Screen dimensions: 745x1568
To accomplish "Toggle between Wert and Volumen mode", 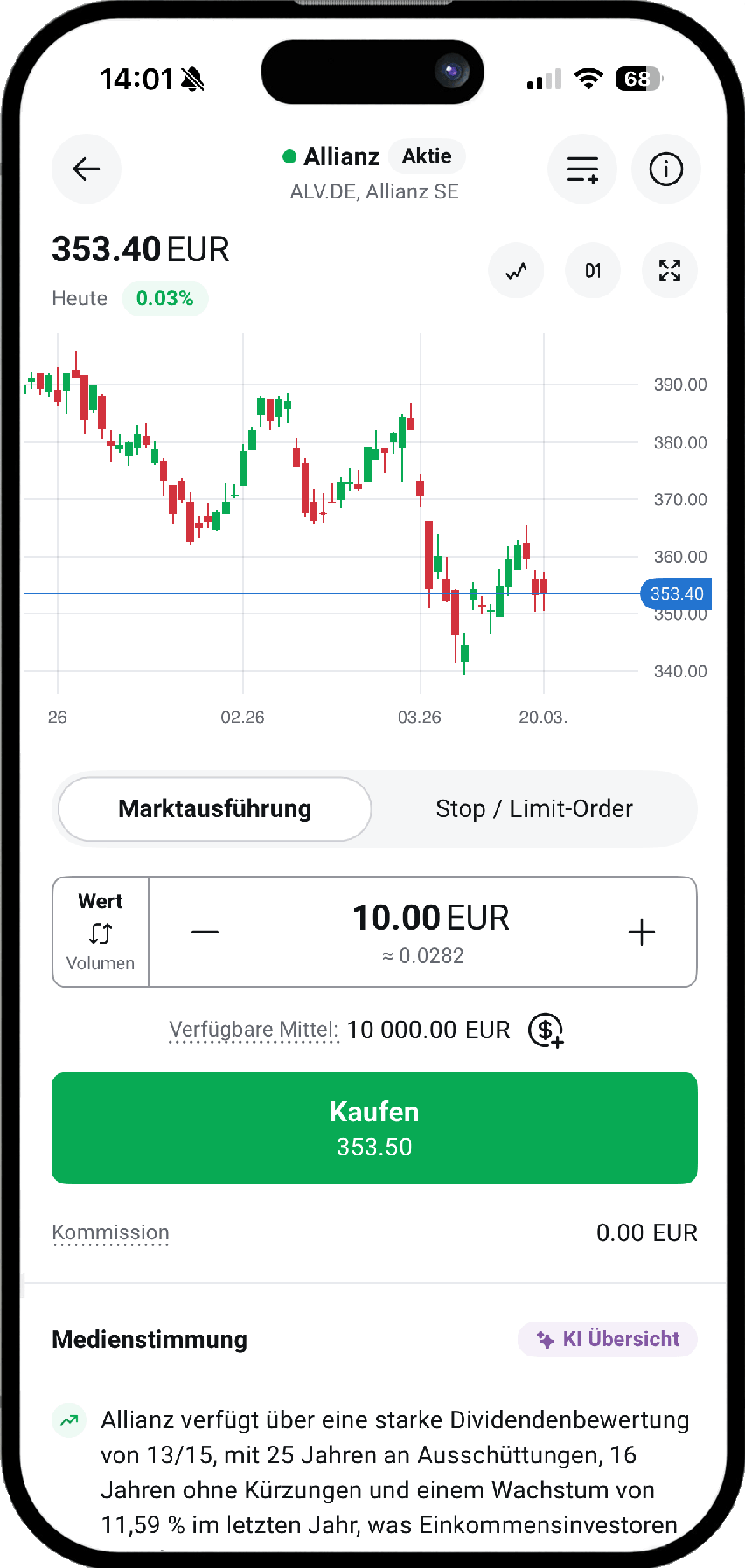I will [x=100, y=932].
